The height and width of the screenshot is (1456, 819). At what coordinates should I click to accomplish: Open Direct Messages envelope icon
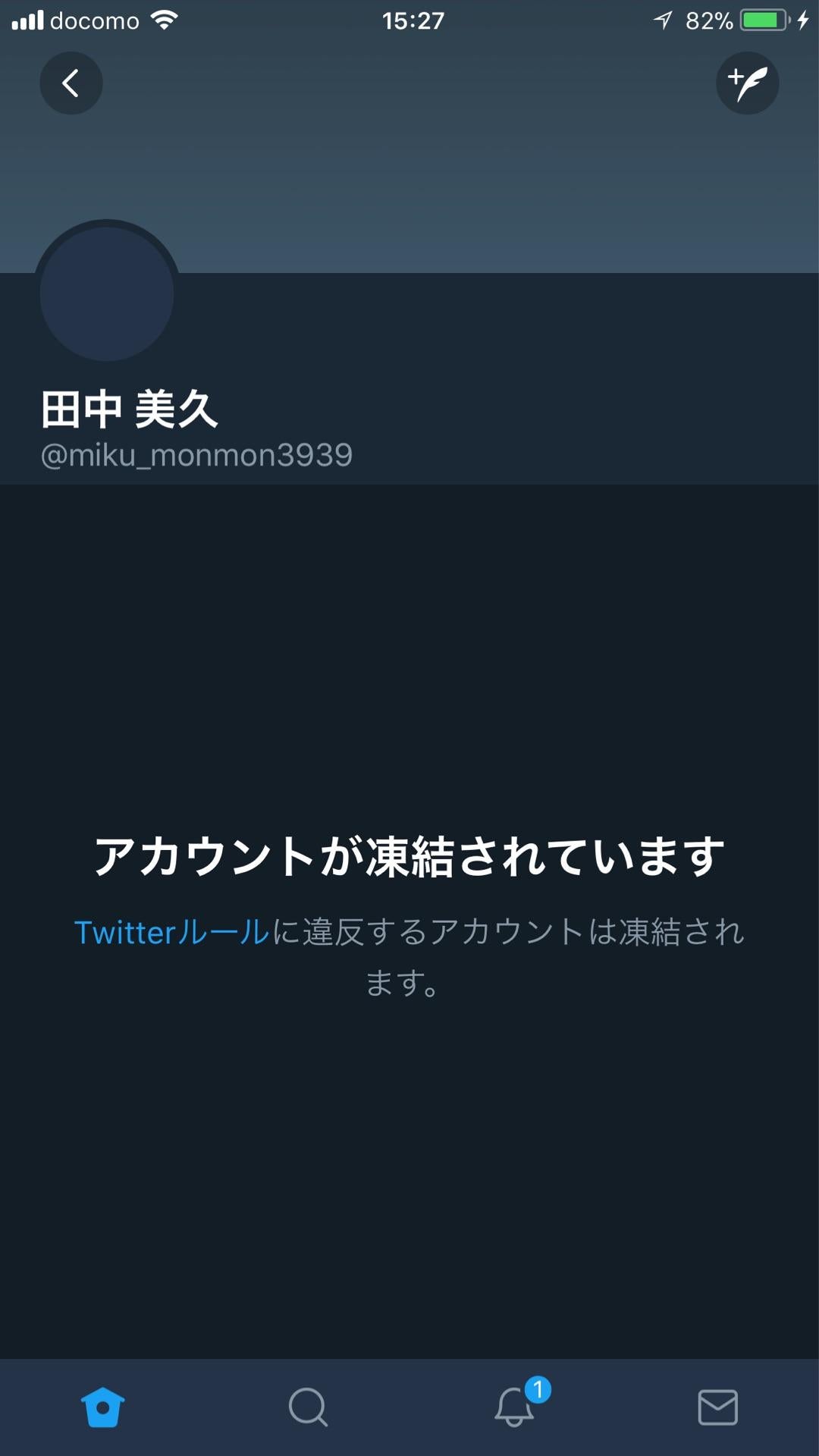tap(717, 1407)
